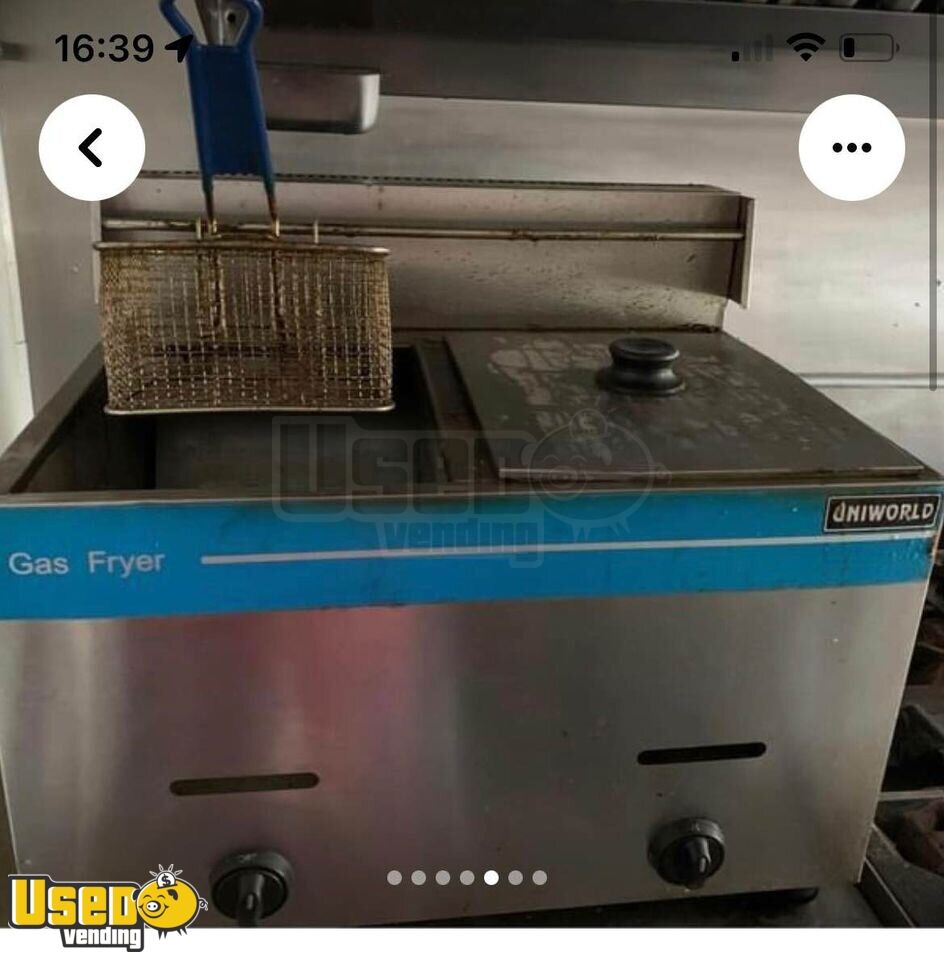Select the sixth dot in page indicator
Image resolution: width=944 pixels, height=960 pixels.
pyautogui.click(x=515, y=878)
